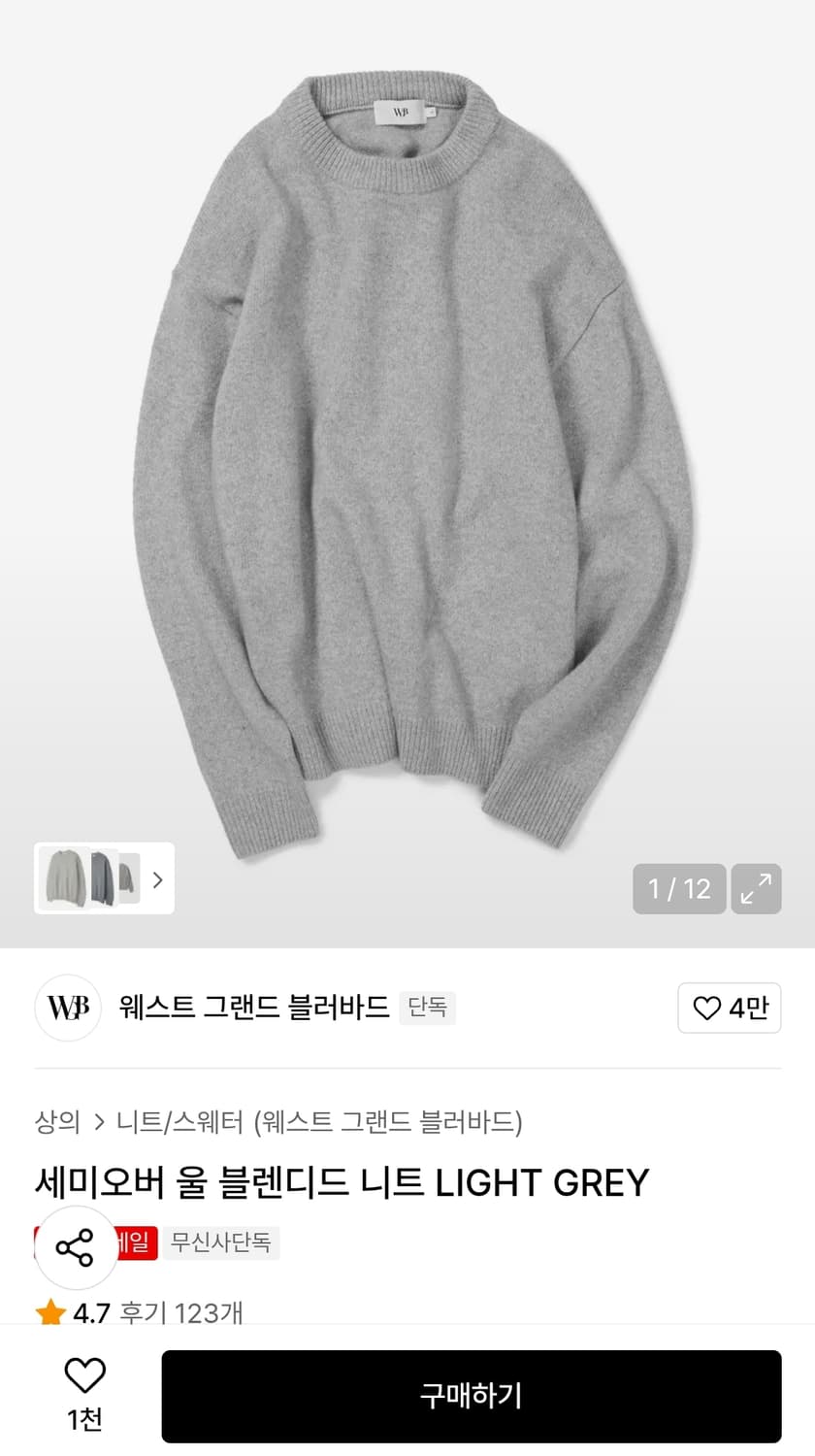815x1456 pixels.
Task: Tap the 무신사단독 badge
Action: pos(222,1242)
